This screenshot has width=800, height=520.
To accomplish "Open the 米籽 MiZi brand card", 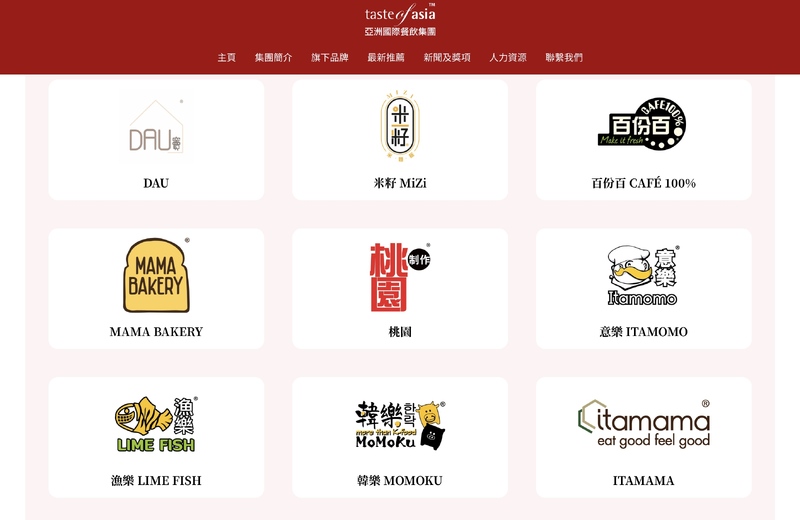I will (400, 140).
